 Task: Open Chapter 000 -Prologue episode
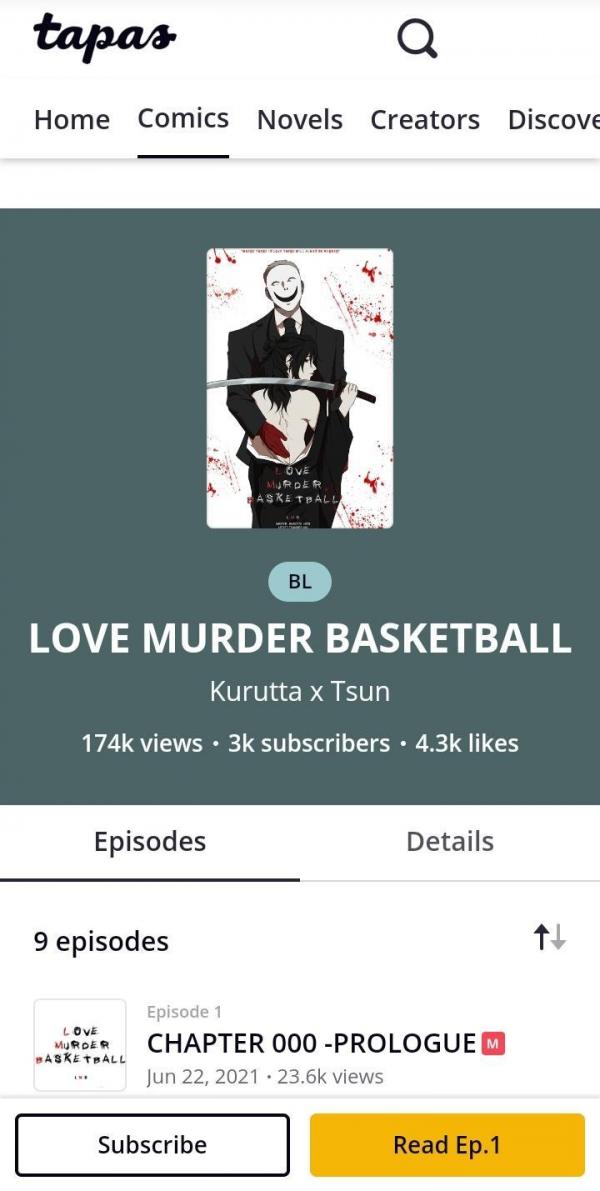coord(311,1044)
